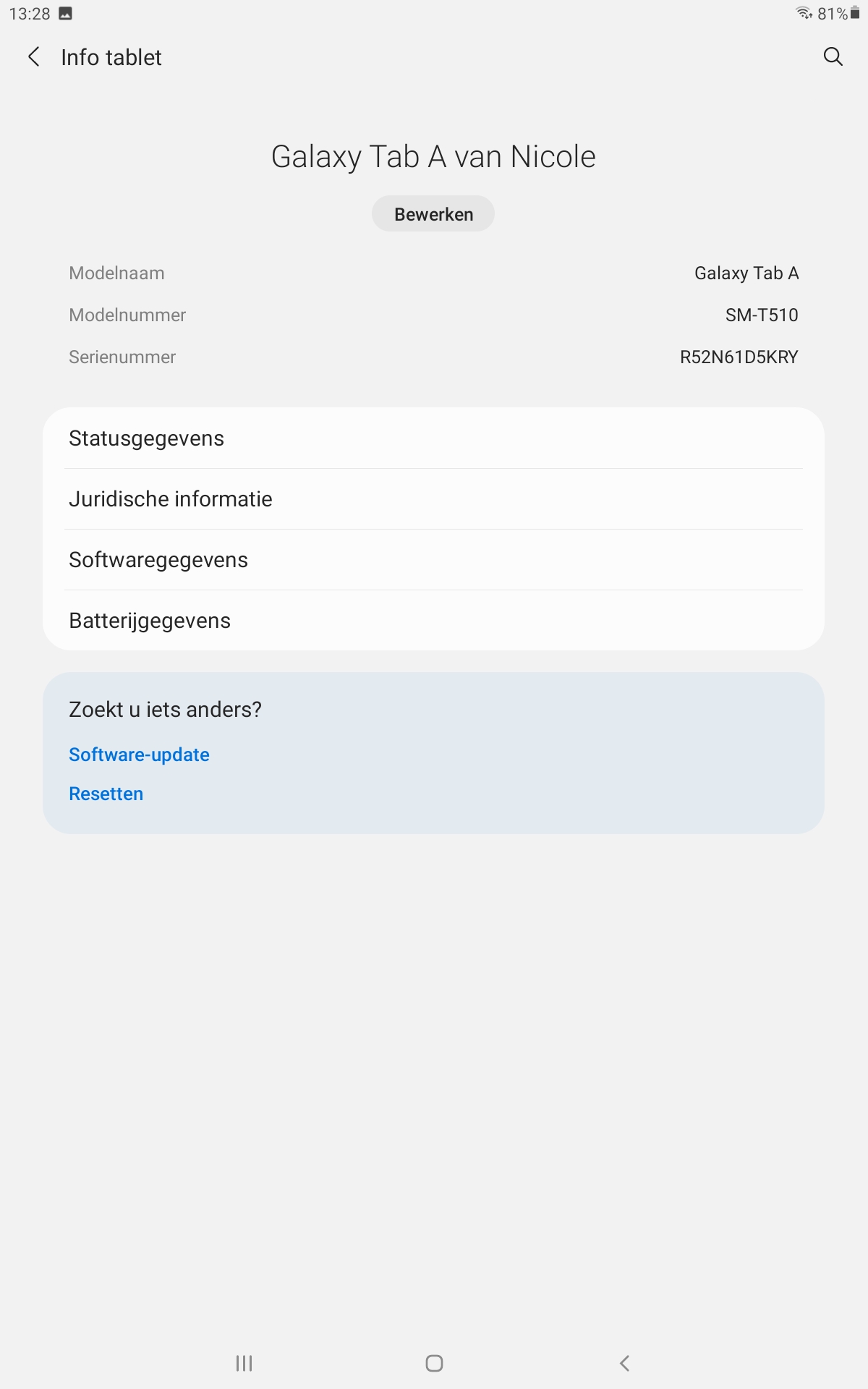
Task: Open the search icon
Action: [x=833, y=56]
